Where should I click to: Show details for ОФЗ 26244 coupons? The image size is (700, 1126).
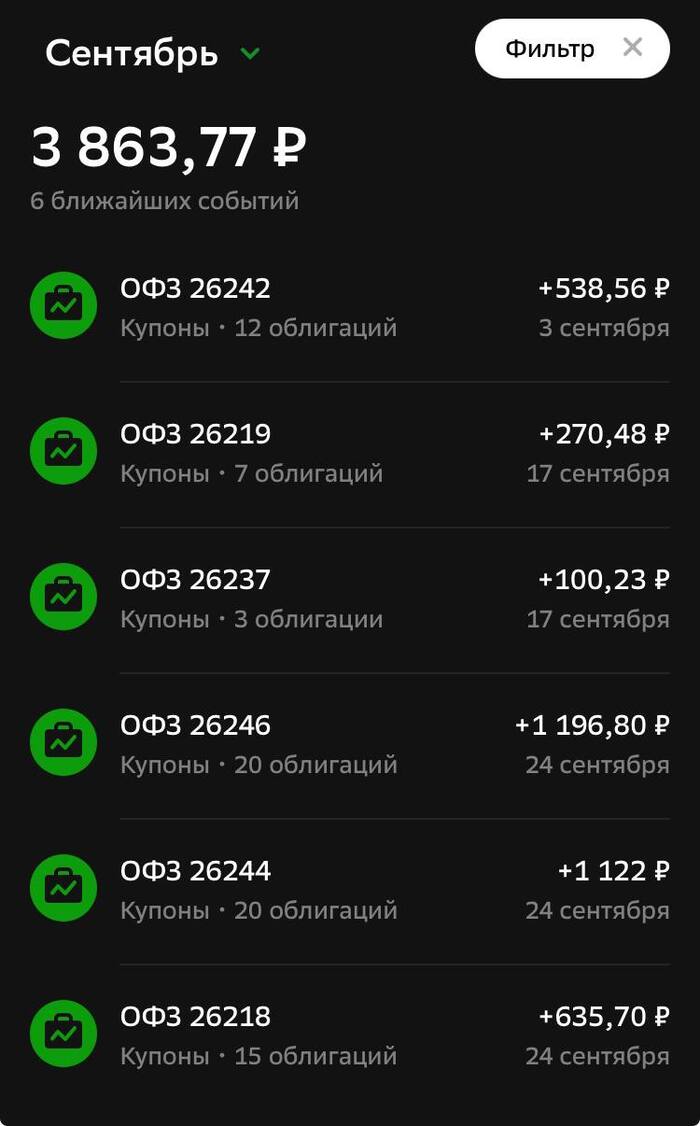click(x=350, y=890)
